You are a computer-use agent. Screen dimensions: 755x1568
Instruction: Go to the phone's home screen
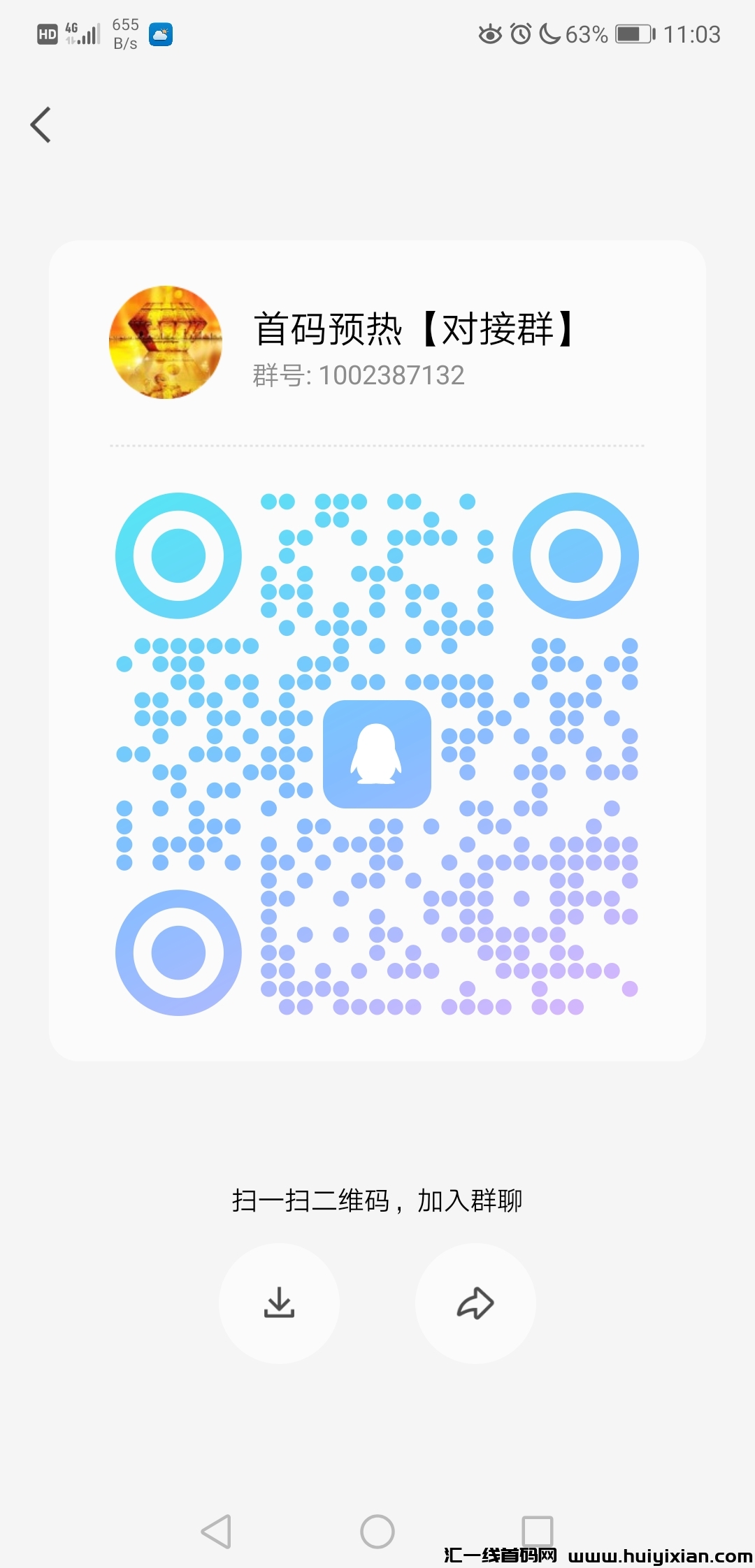point(377,1532)
